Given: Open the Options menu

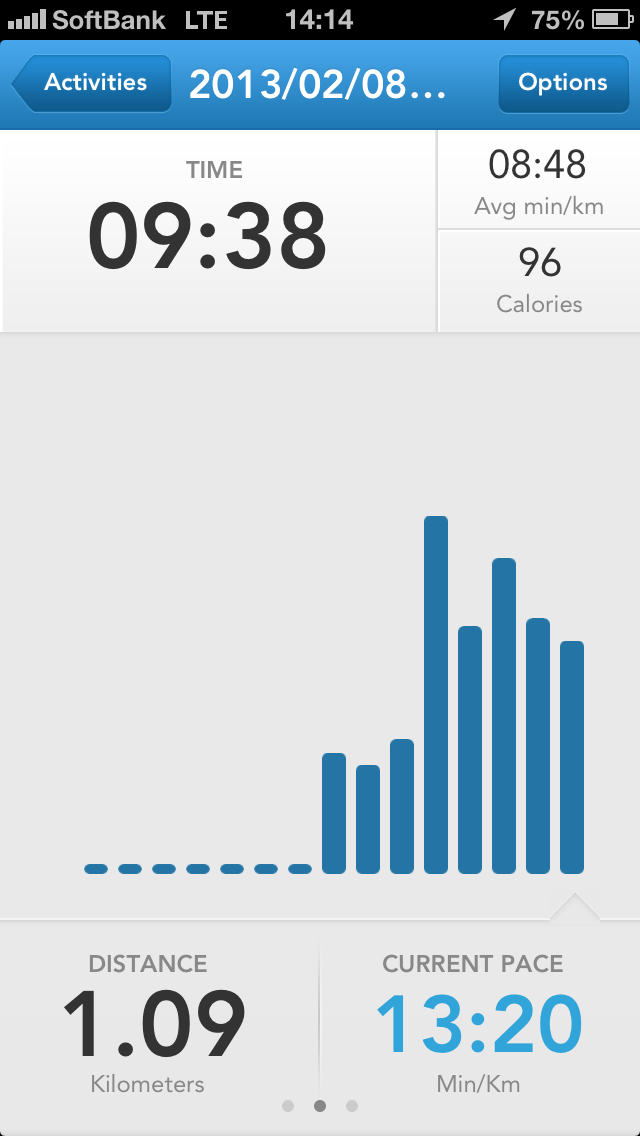Looking at the screenshot, I should click(562, 84).
